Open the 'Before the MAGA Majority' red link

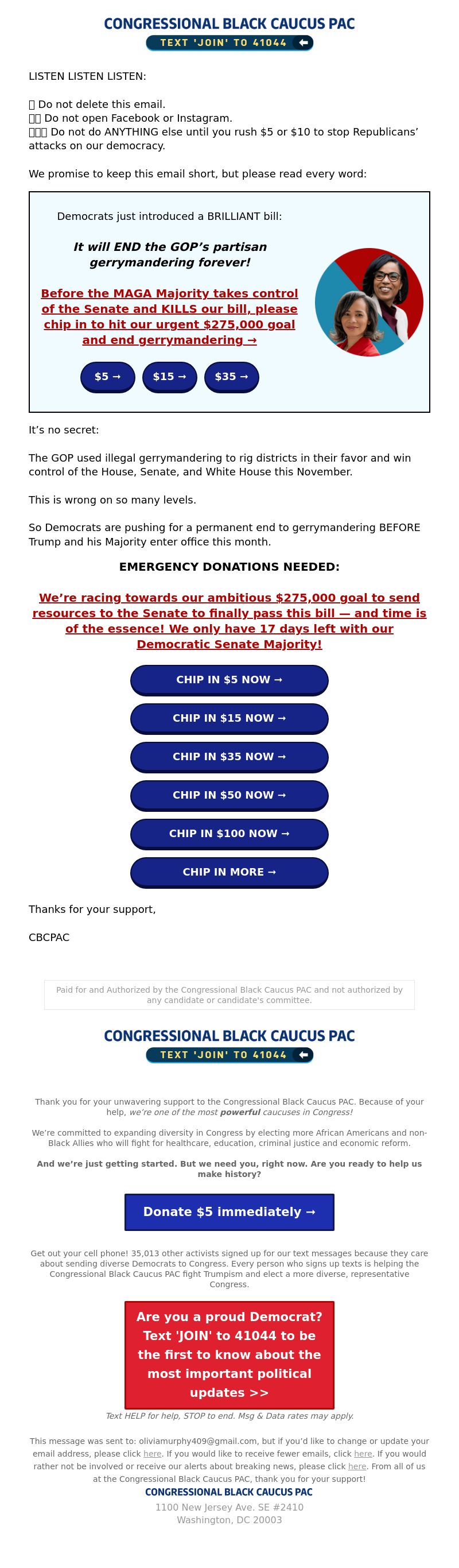[x=170, y=316]
